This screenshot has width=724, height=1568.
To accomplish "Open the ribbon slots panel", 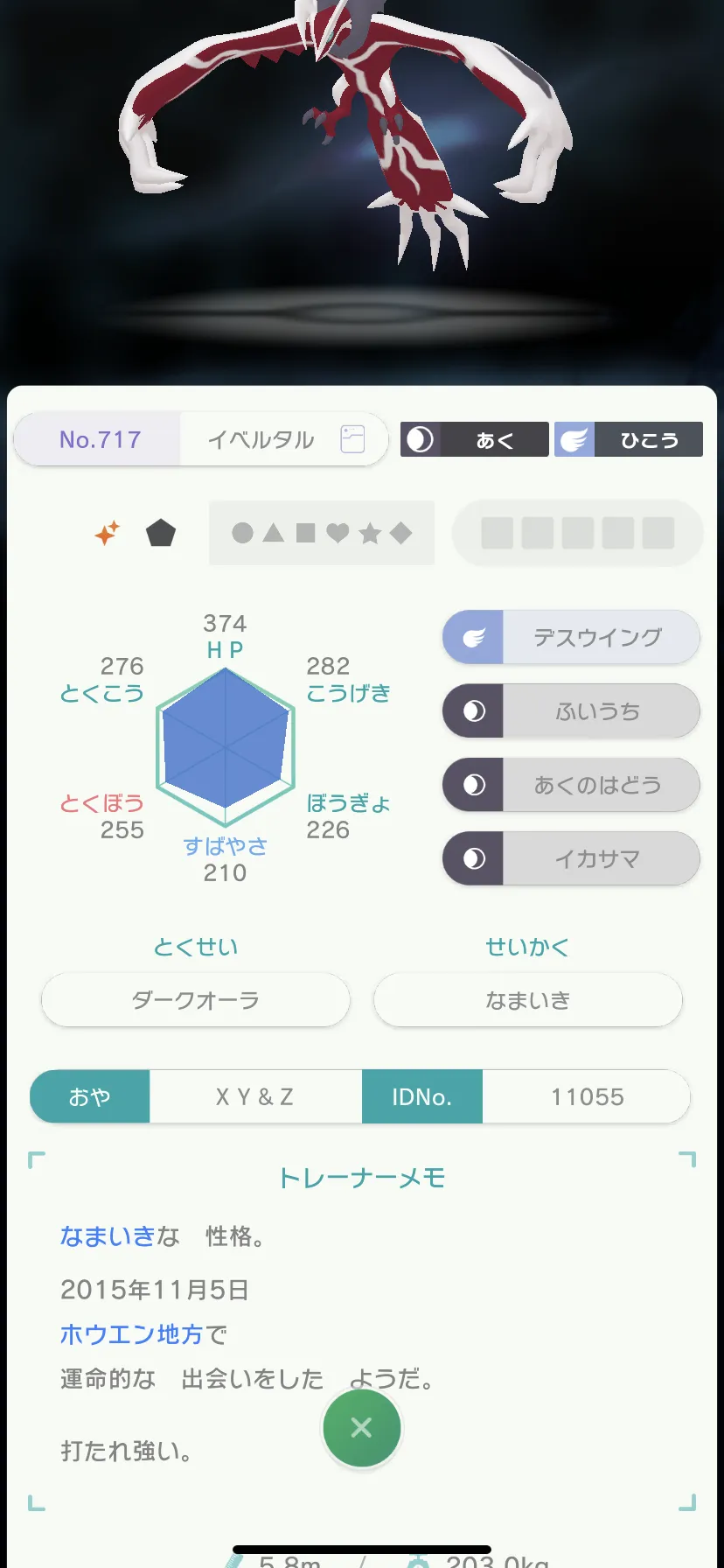I will pos(578,532).
